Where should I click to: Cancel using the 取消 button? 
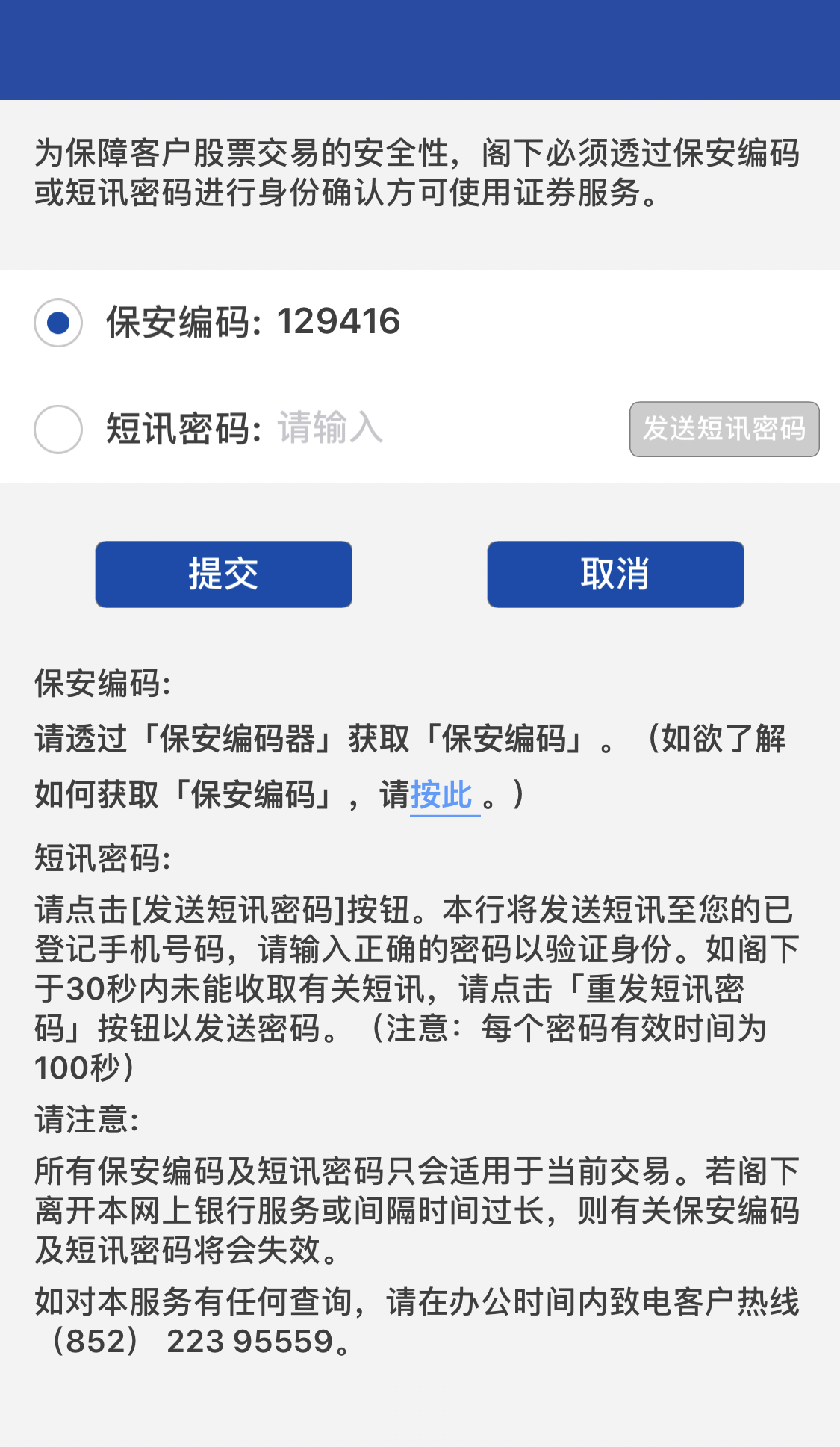click(615, 574)
